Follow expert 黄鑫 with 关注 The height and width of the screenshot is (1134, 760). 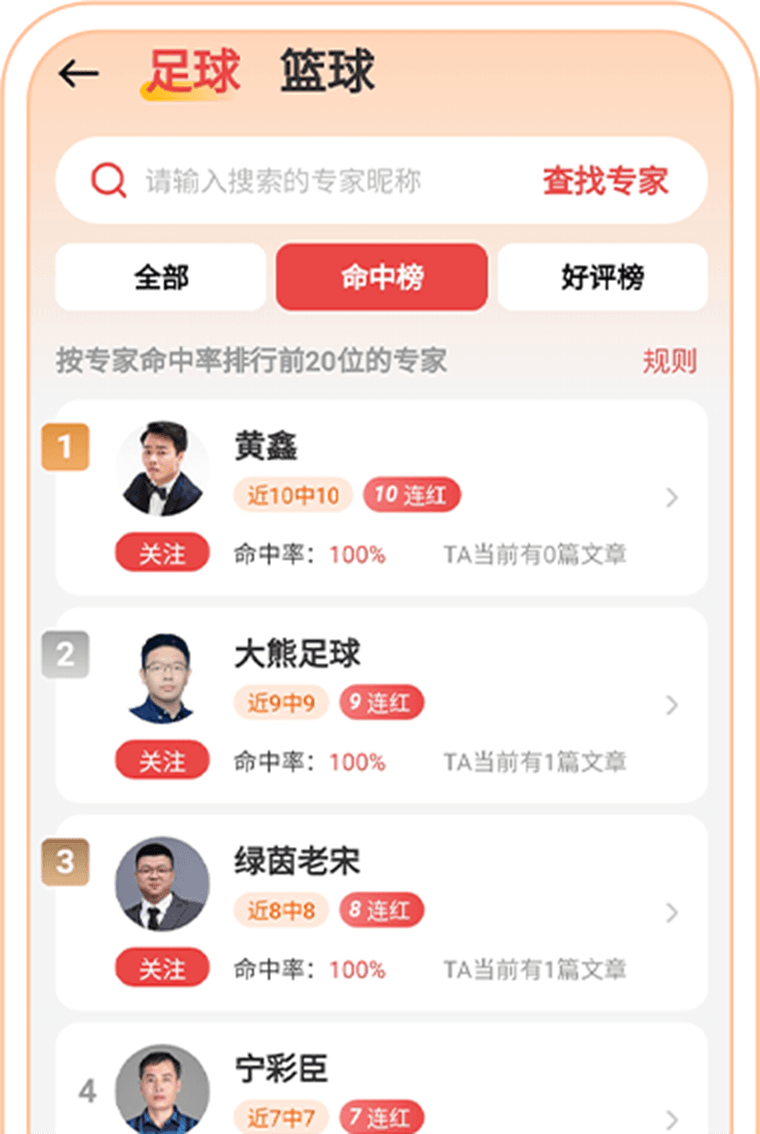[x=162, y=553]
